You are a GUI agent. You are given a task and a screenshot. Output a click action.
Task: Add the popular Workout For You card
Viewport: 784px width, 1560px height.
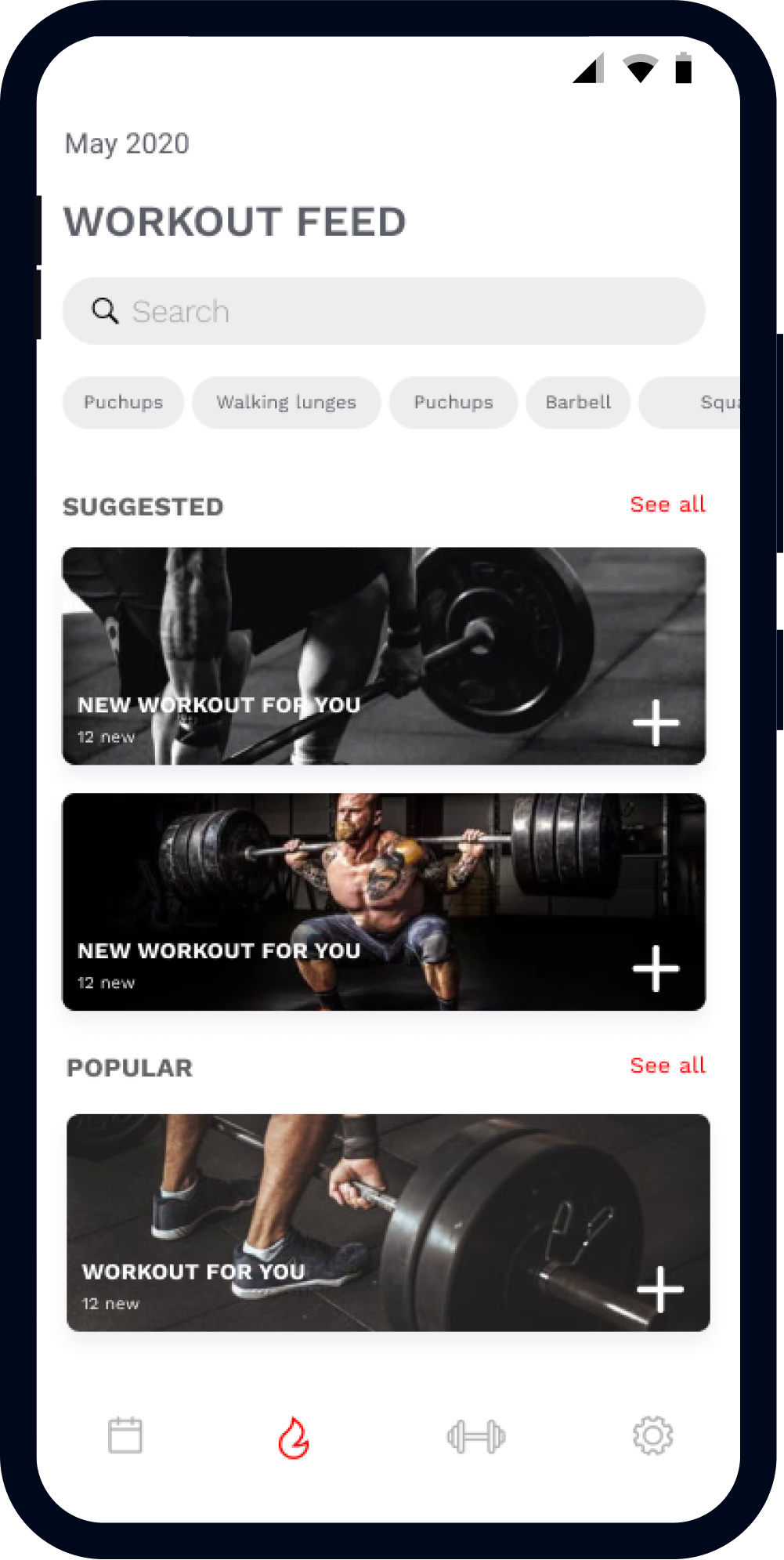(659, 1289)
